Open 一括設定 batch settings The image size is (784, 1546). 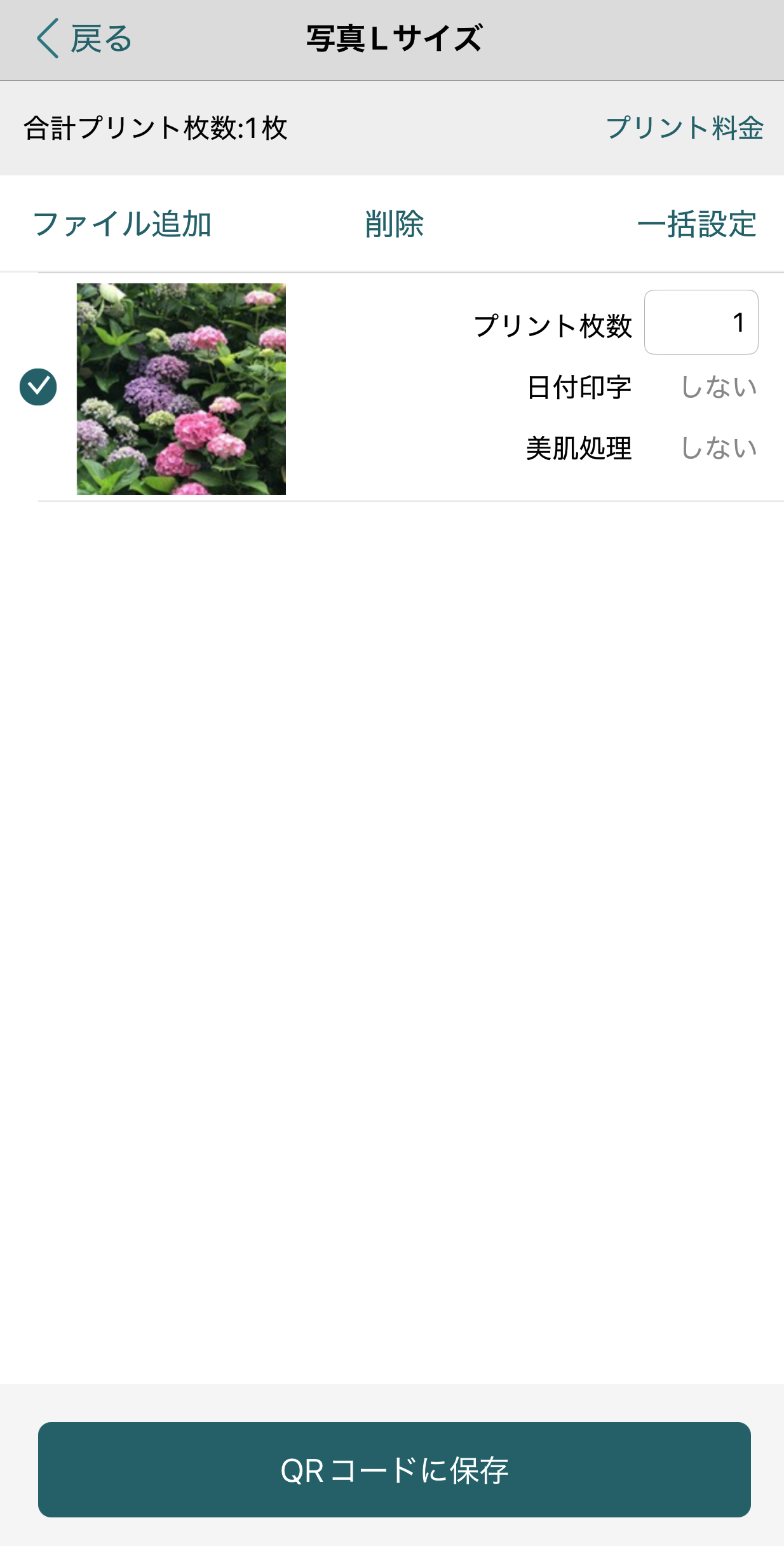696,224
